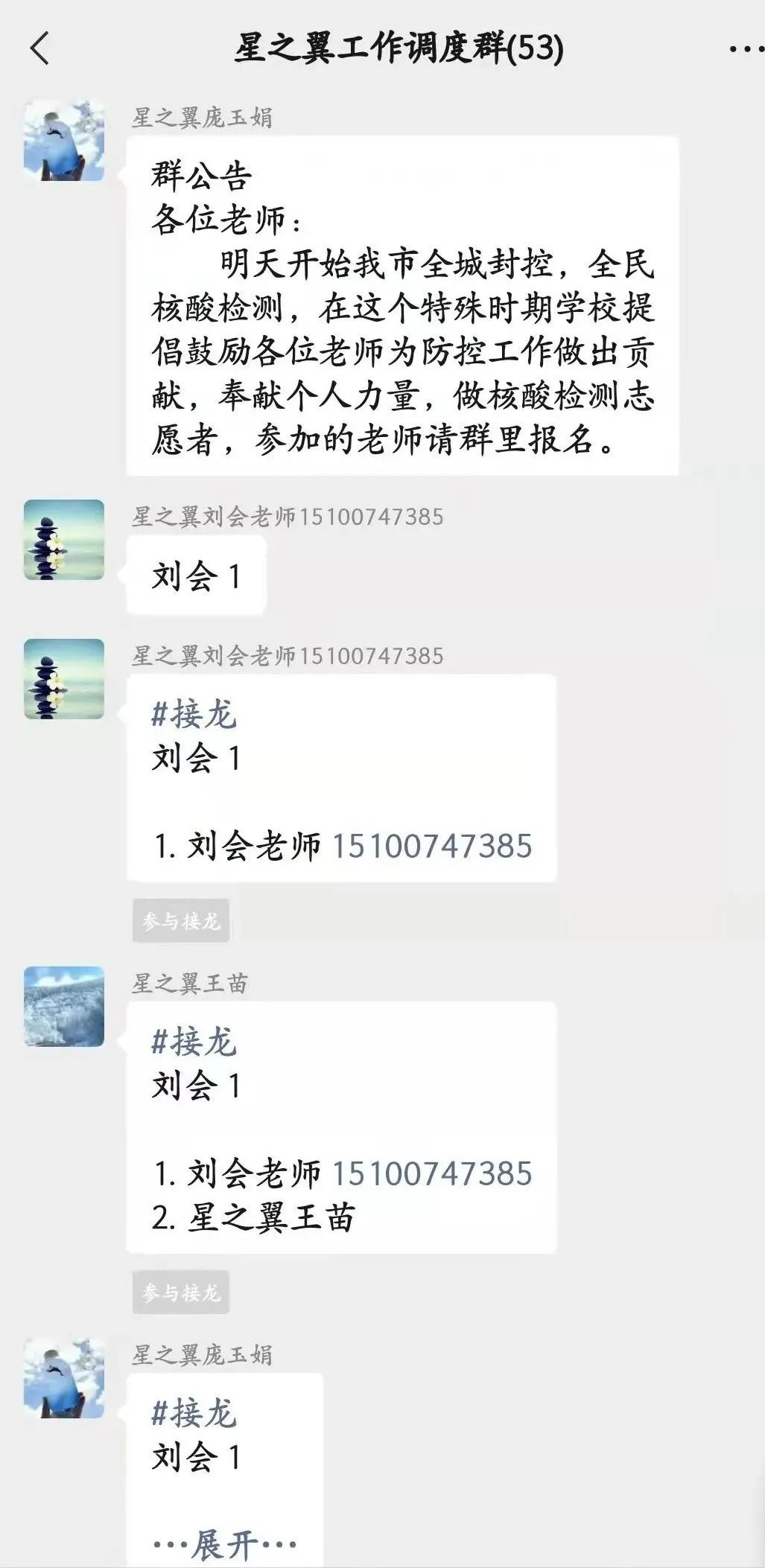Screen dimensions: 765x1568
Task: Go back from the 星之翼工作调度群 chat
Action: coord(40,49)
